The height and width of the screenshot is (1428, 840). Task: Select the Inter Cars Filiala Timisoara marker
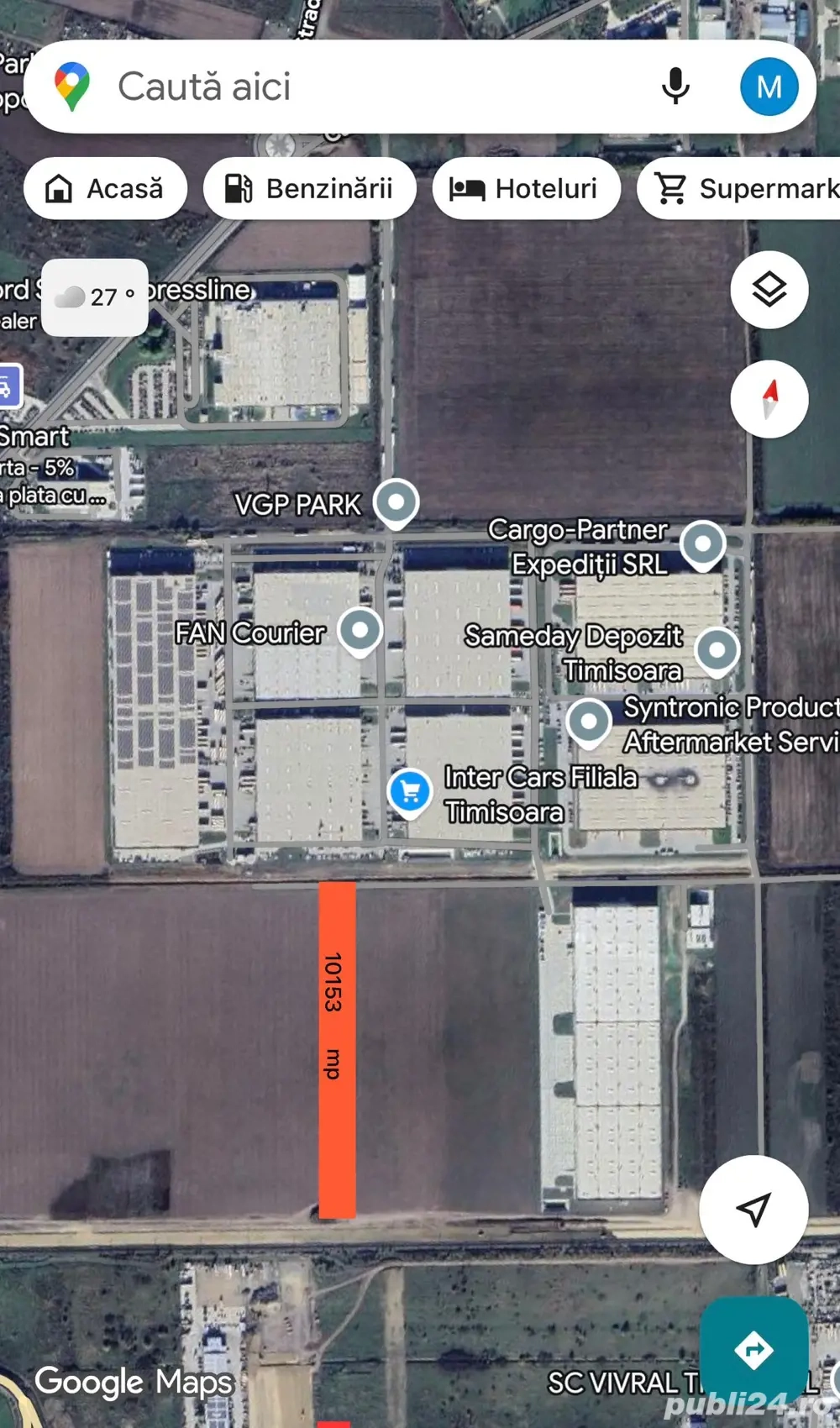click(410, 791)
